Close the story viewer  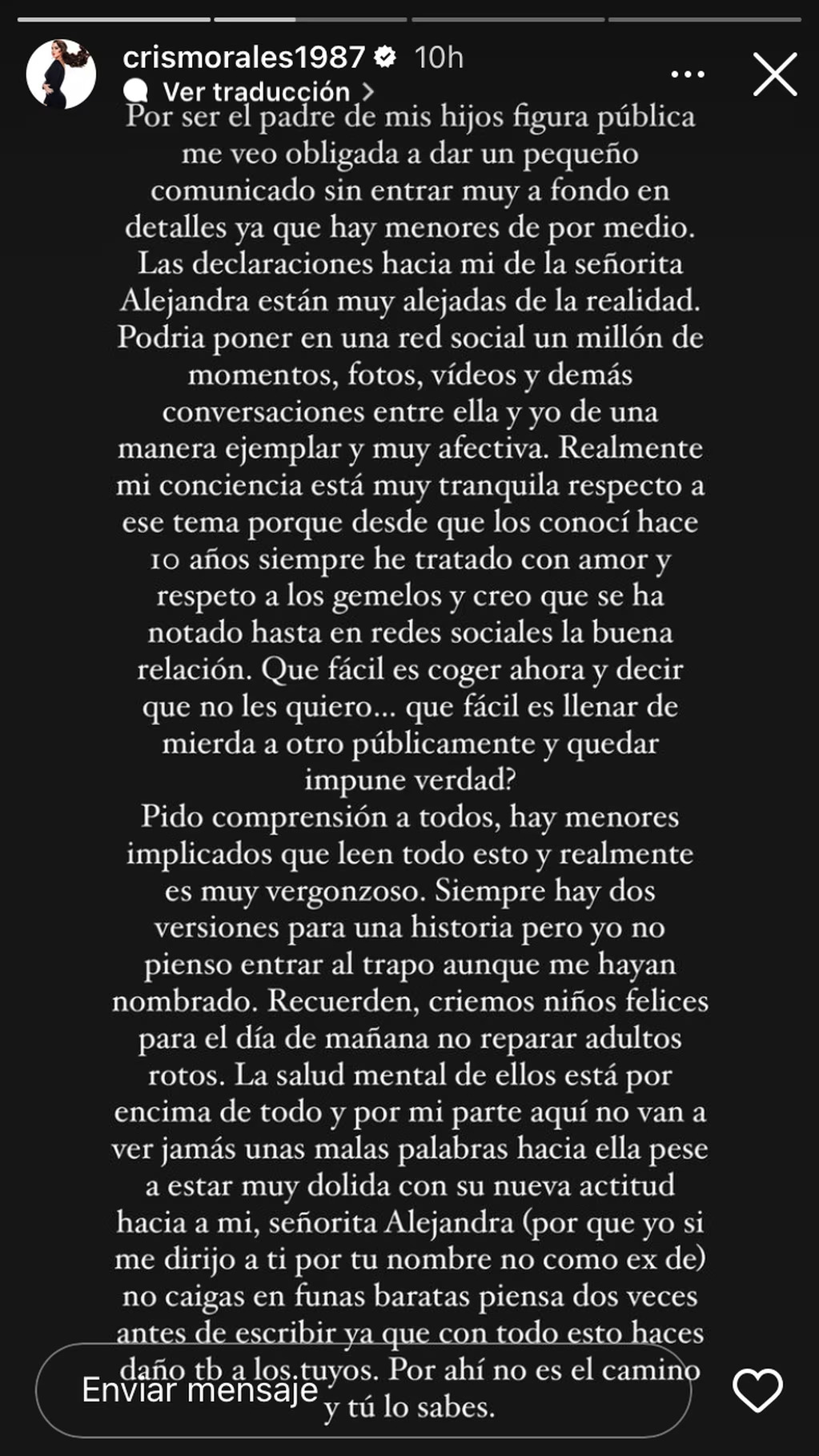[x=774, y=74]
